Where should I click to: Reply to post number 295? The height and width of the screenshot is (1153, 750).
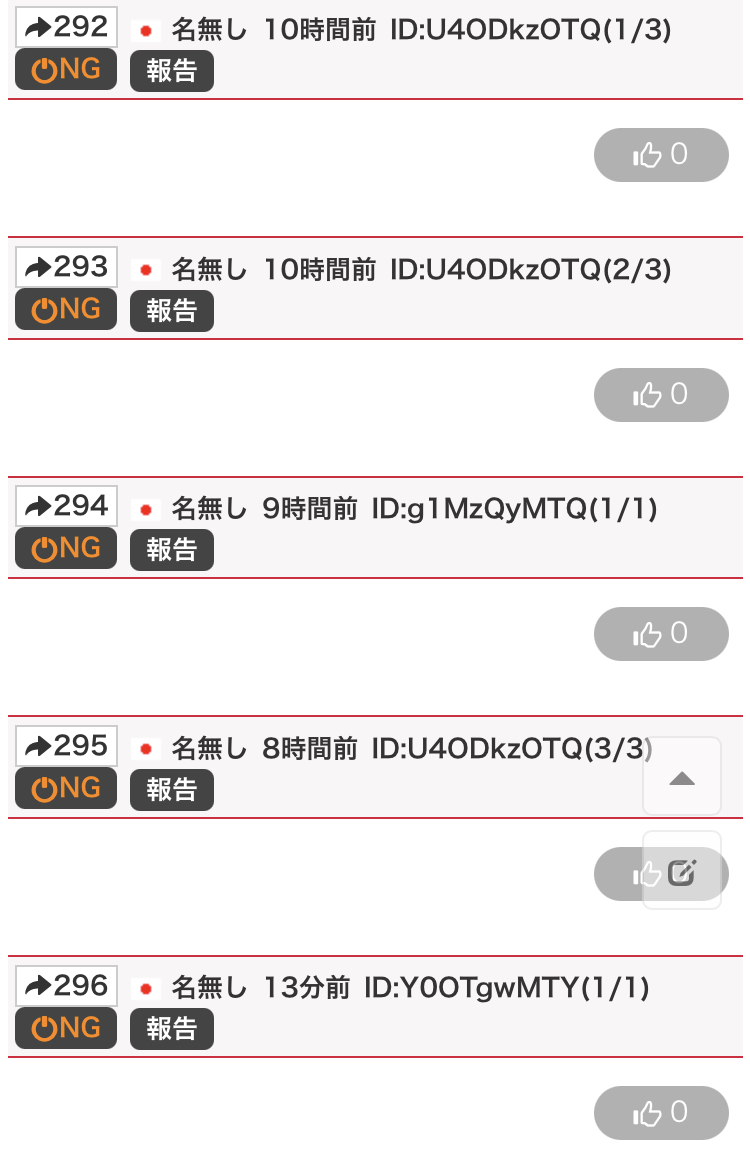tap(66, 746)
